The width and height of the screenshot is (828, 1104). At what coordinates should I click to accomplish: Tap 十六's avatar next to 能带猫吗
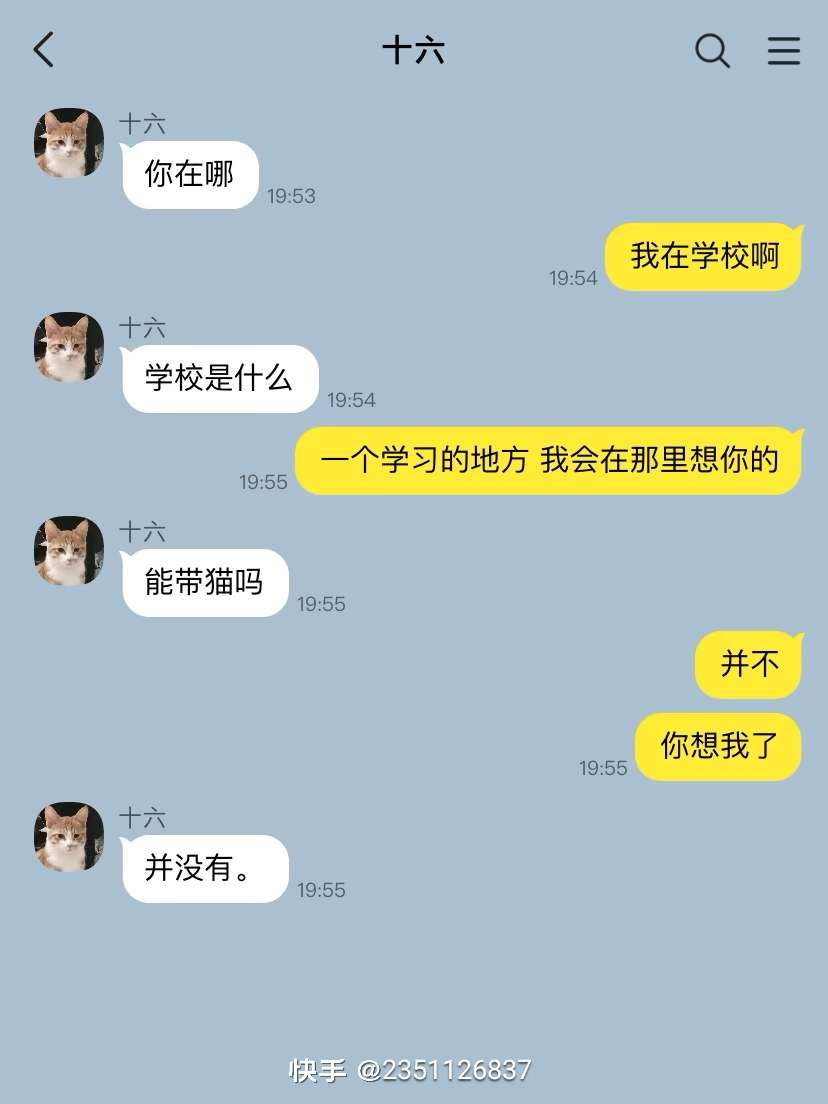69,551
